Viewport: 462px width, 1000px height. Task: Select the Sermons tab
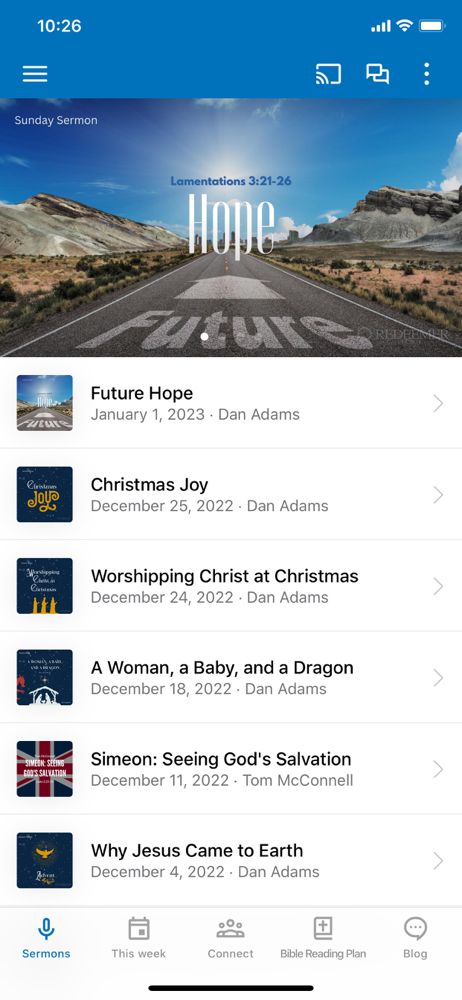point(46,938)
